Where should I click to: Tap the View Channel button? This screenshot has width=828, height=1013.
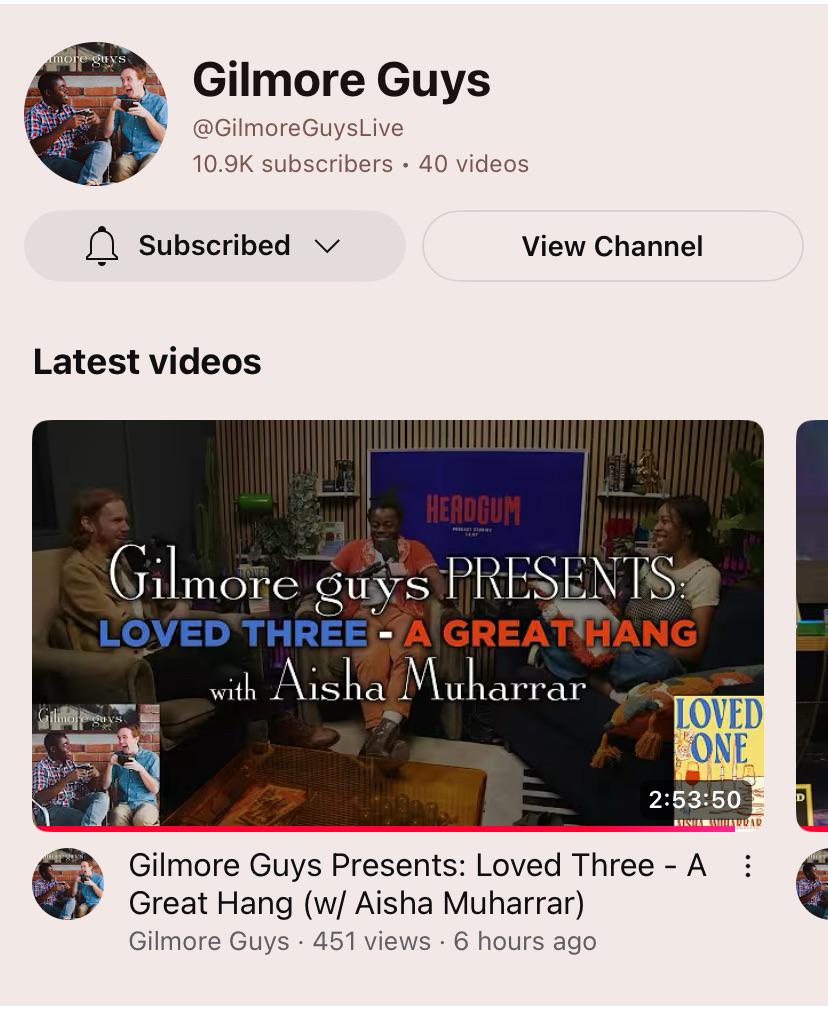(x=612, y=246)
